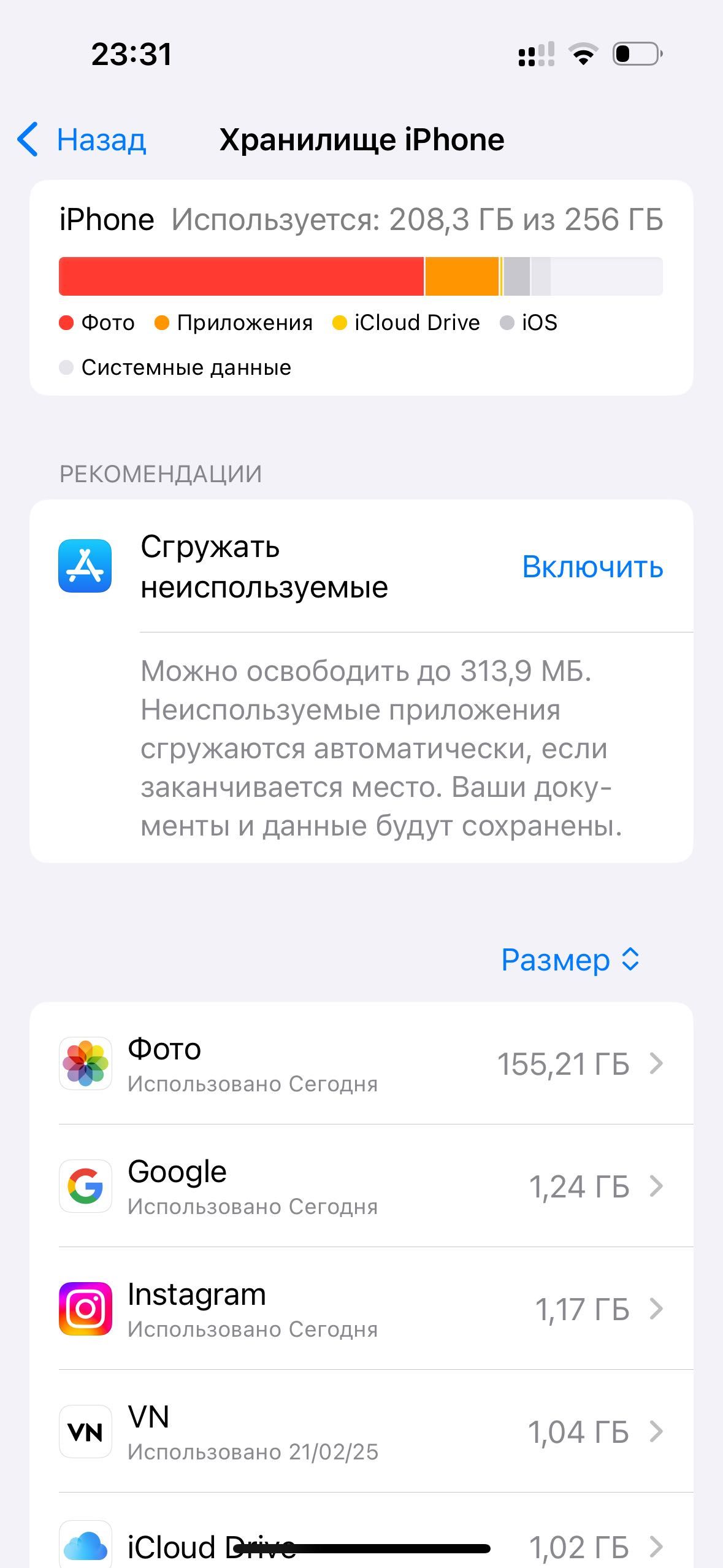Enable offloading unused apps with Включить

tap(592, 566)
